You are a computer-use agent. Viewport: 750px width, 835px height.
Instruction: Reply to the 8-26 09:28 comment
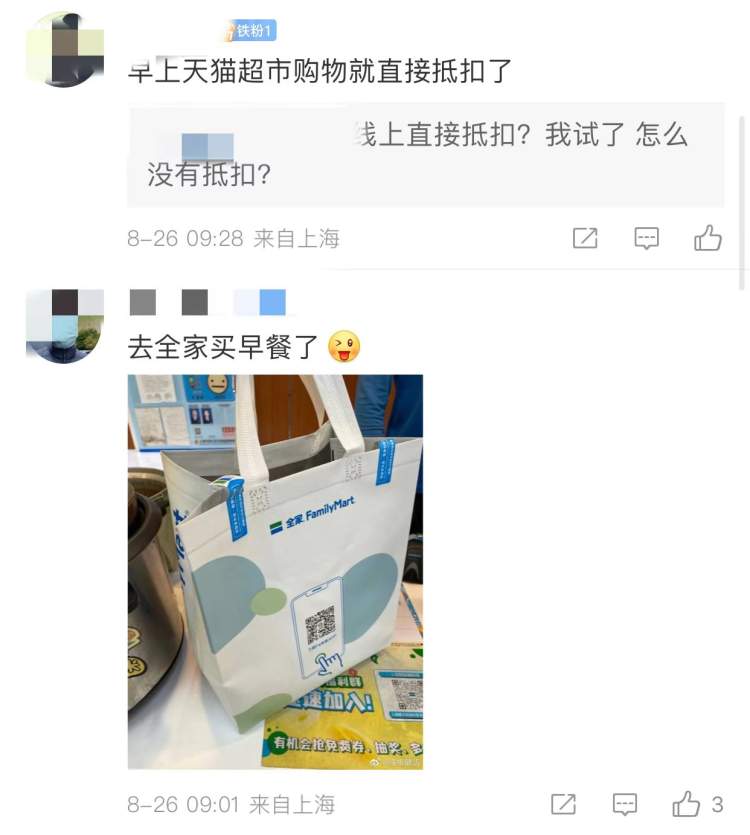(x=647, y=238)
